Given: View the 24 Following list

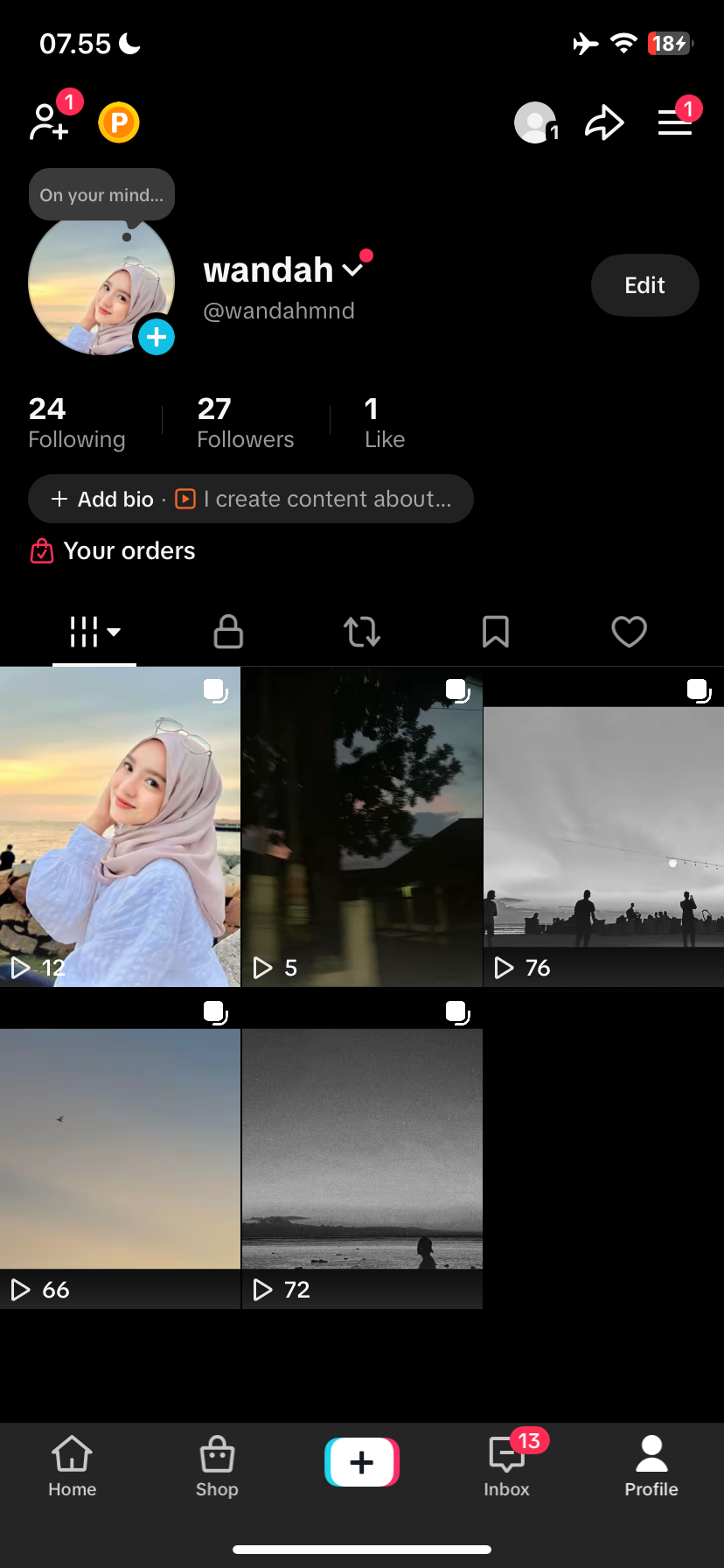Looking at the screenshot, I should (x=77, y=422).
